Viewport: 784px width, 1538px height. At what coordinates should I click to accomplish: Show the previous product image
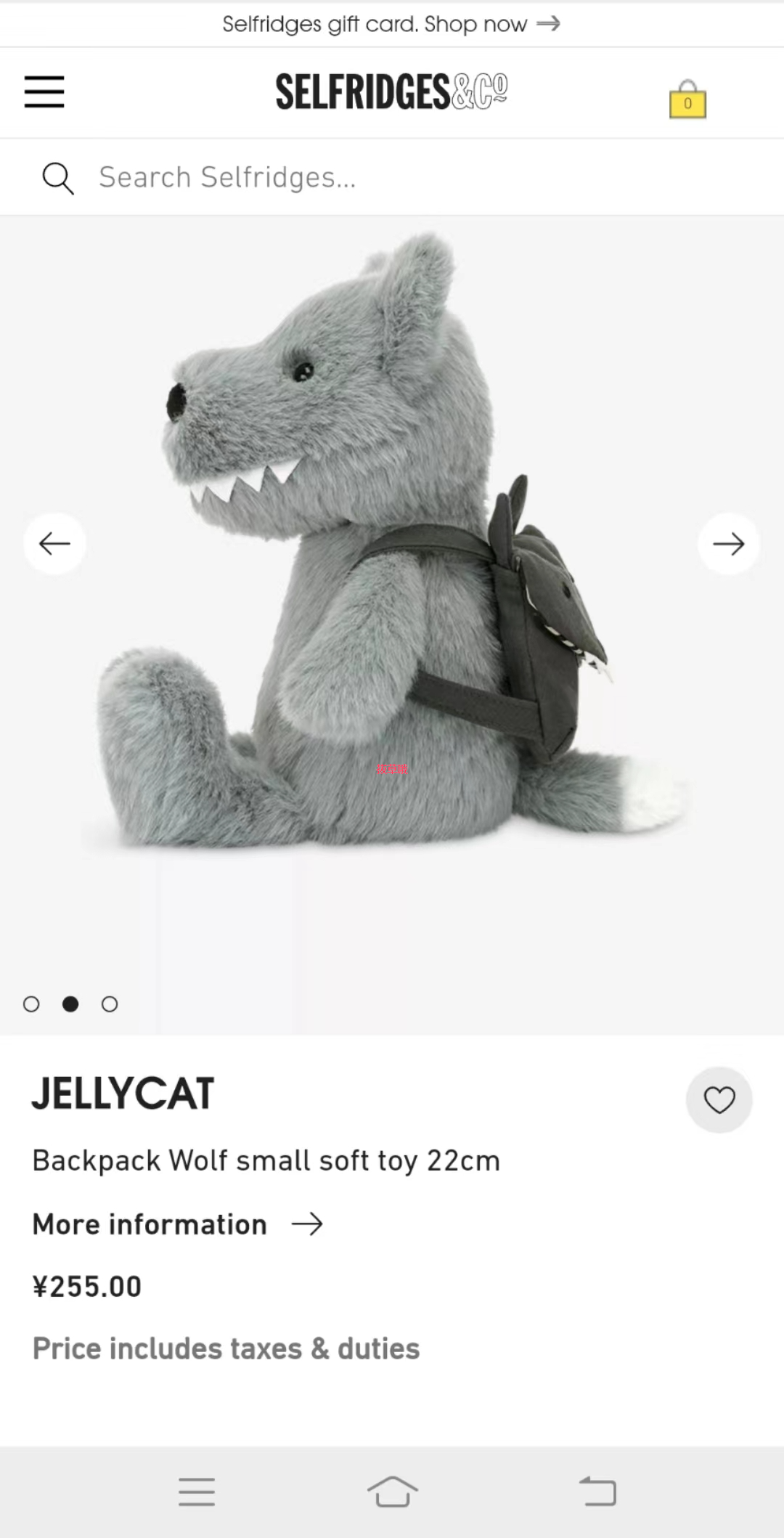tap(54, 544)
